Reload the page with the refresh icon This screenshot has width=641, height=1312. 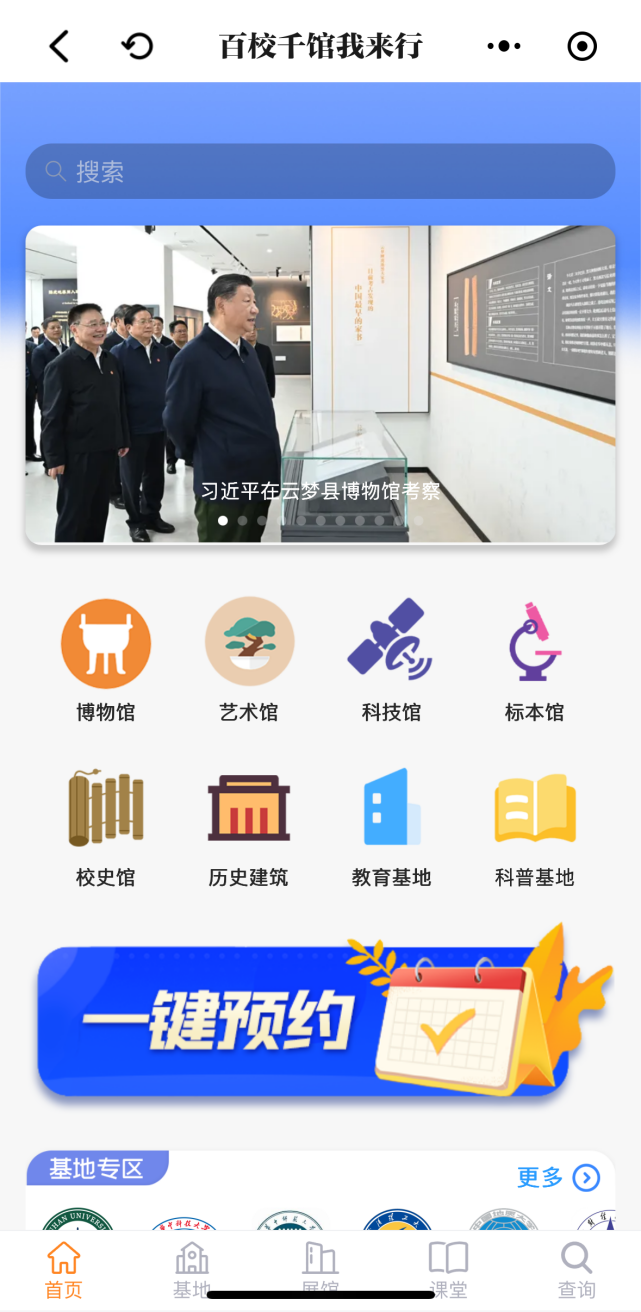(137, 46)
